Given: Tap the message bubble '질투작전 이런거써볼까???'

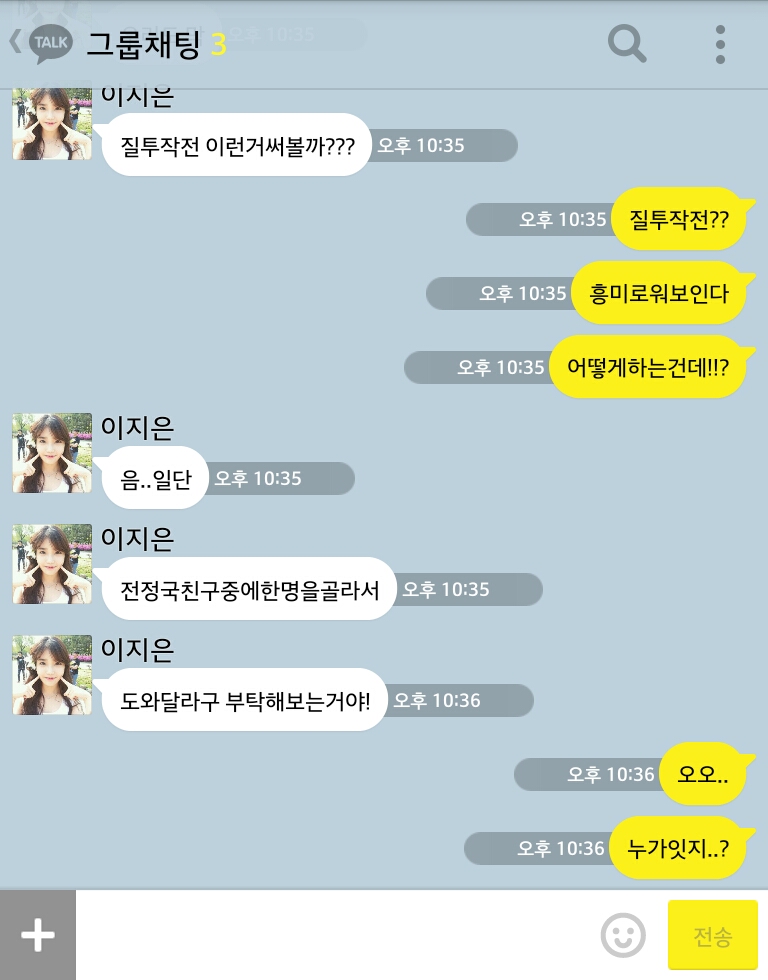Looking at the screenshot, I should (235, 145).
